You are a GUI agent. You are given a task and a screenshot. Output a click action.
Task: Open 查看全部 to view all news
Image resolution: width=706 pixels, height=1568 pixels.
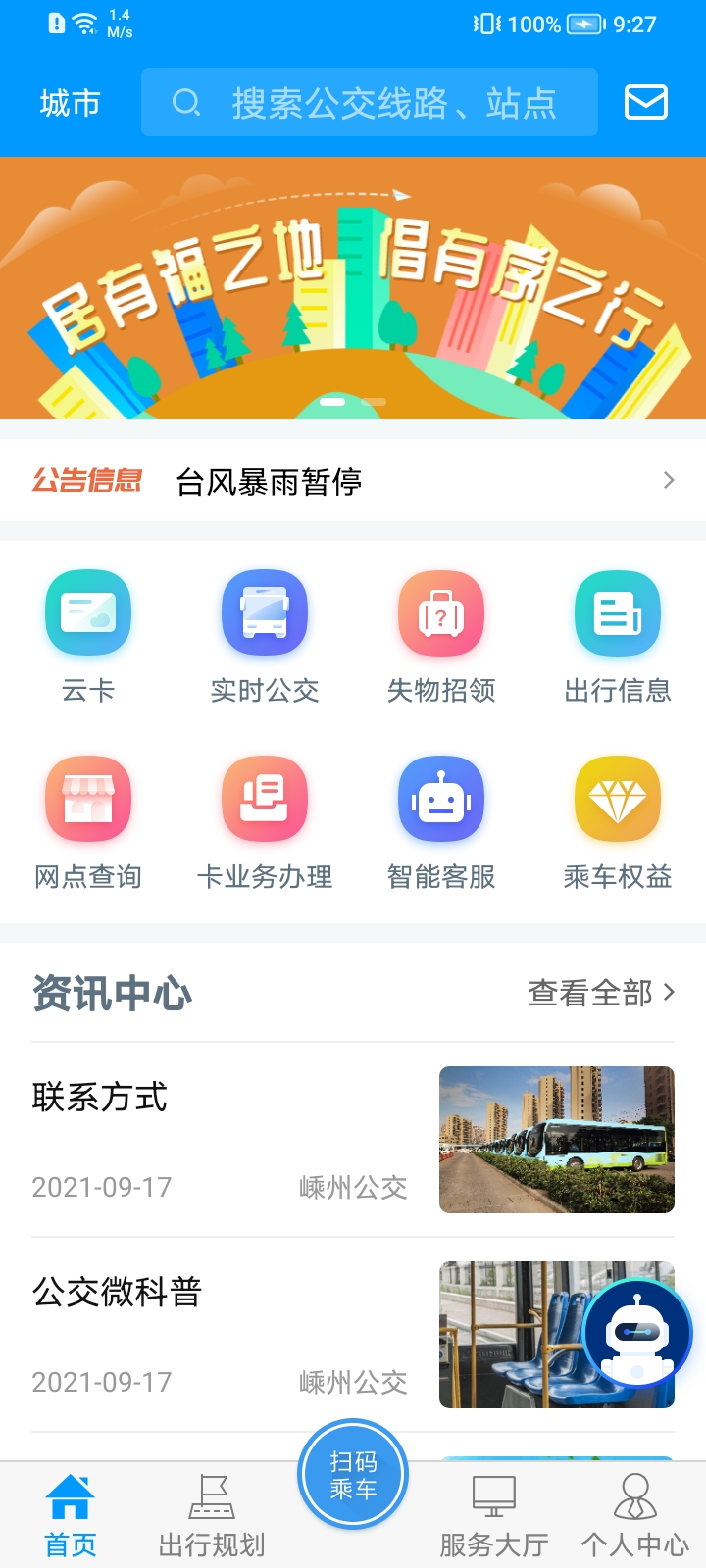tap(601, 993)
